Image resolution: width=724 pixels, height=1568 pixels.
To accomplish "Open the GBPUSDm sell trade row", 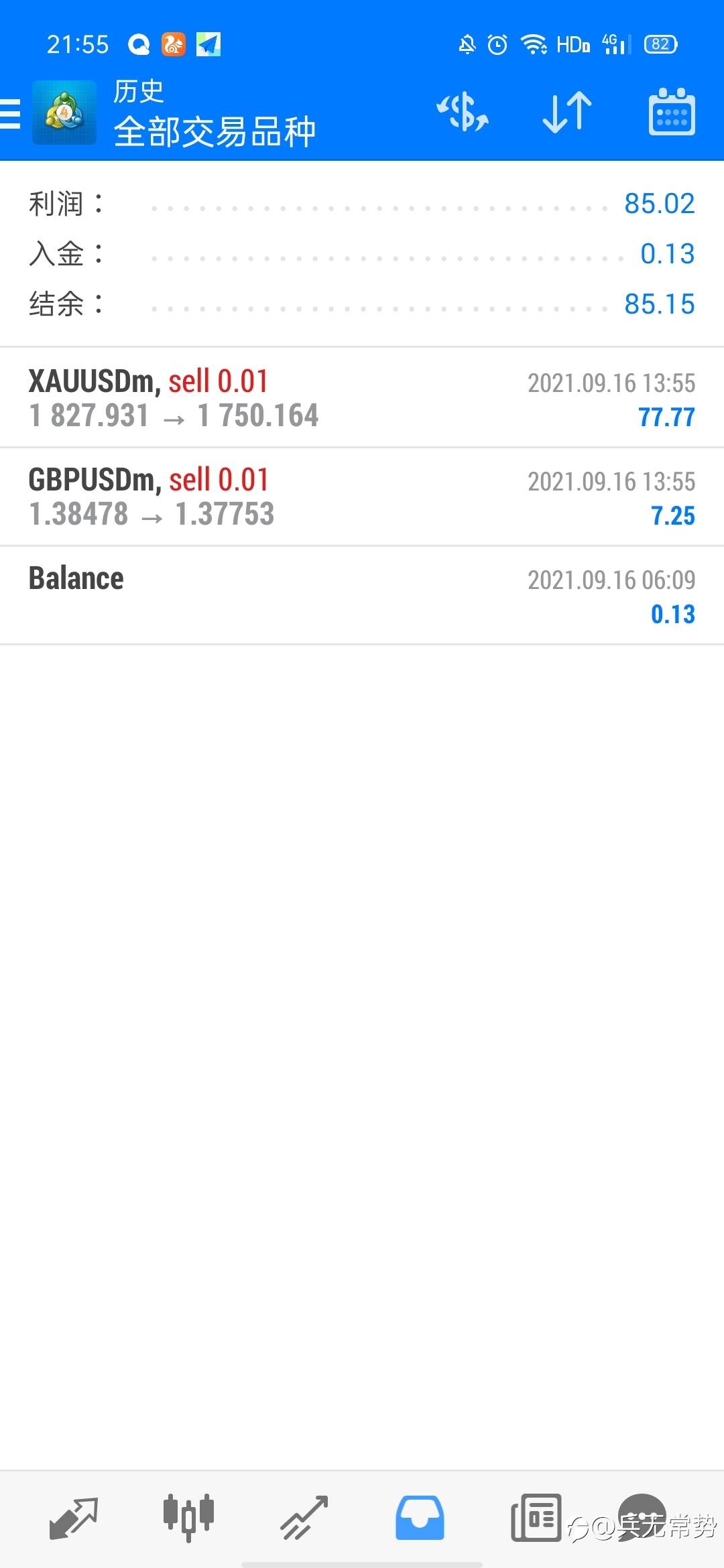I will coord(362,497).
